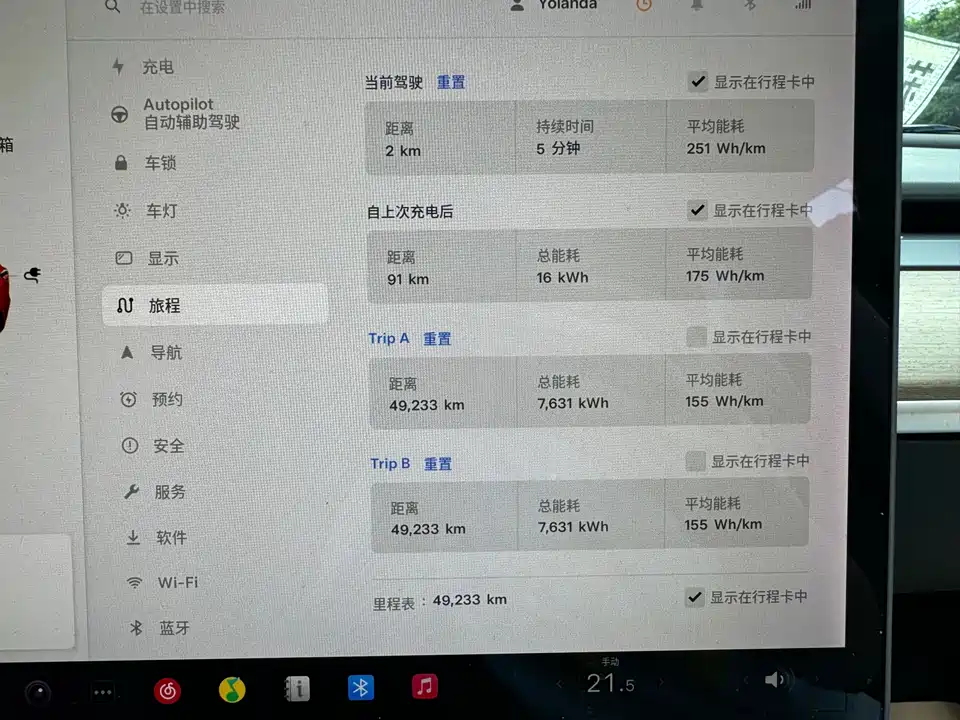This screenshot has width=960, height=720.
Task: Uncheck 显示在行程卡中 for 里程表 odometer
Action: (694, 597)
